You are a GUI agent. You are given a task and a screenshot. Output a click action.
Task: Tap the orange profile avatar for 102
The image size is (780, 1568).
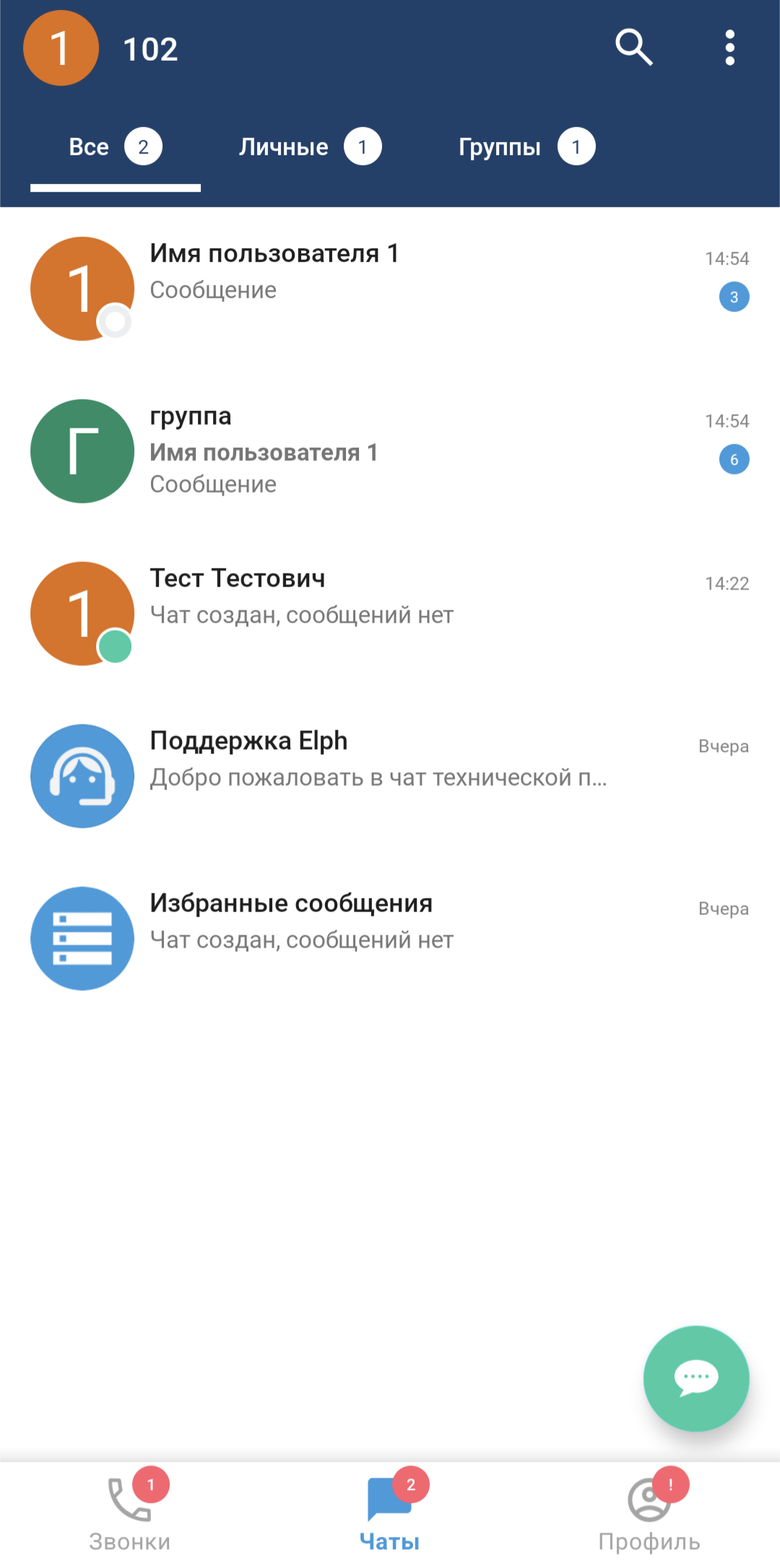[x=61, y=48]
